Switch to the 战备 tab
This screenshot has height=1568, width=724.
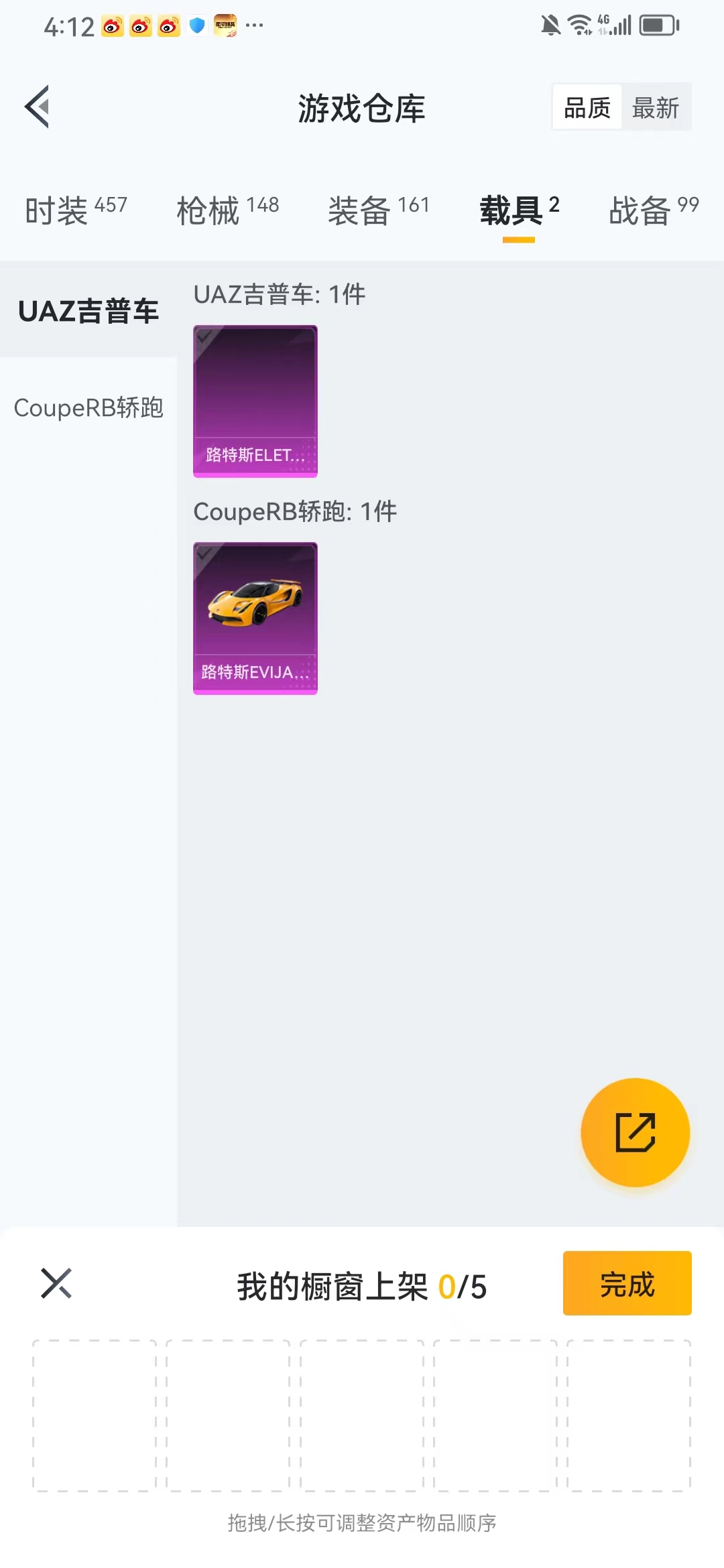point(654,210)
